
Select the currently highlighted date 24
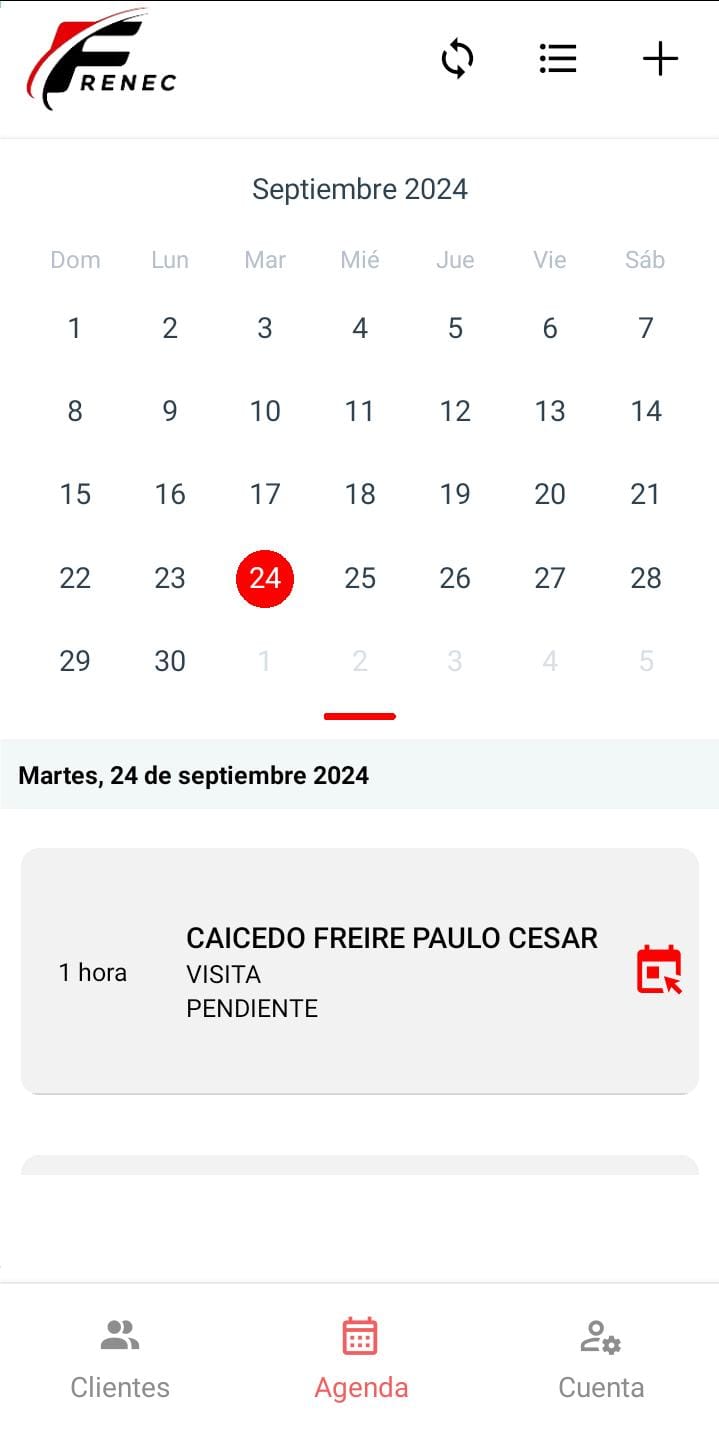tap(265, 578)
